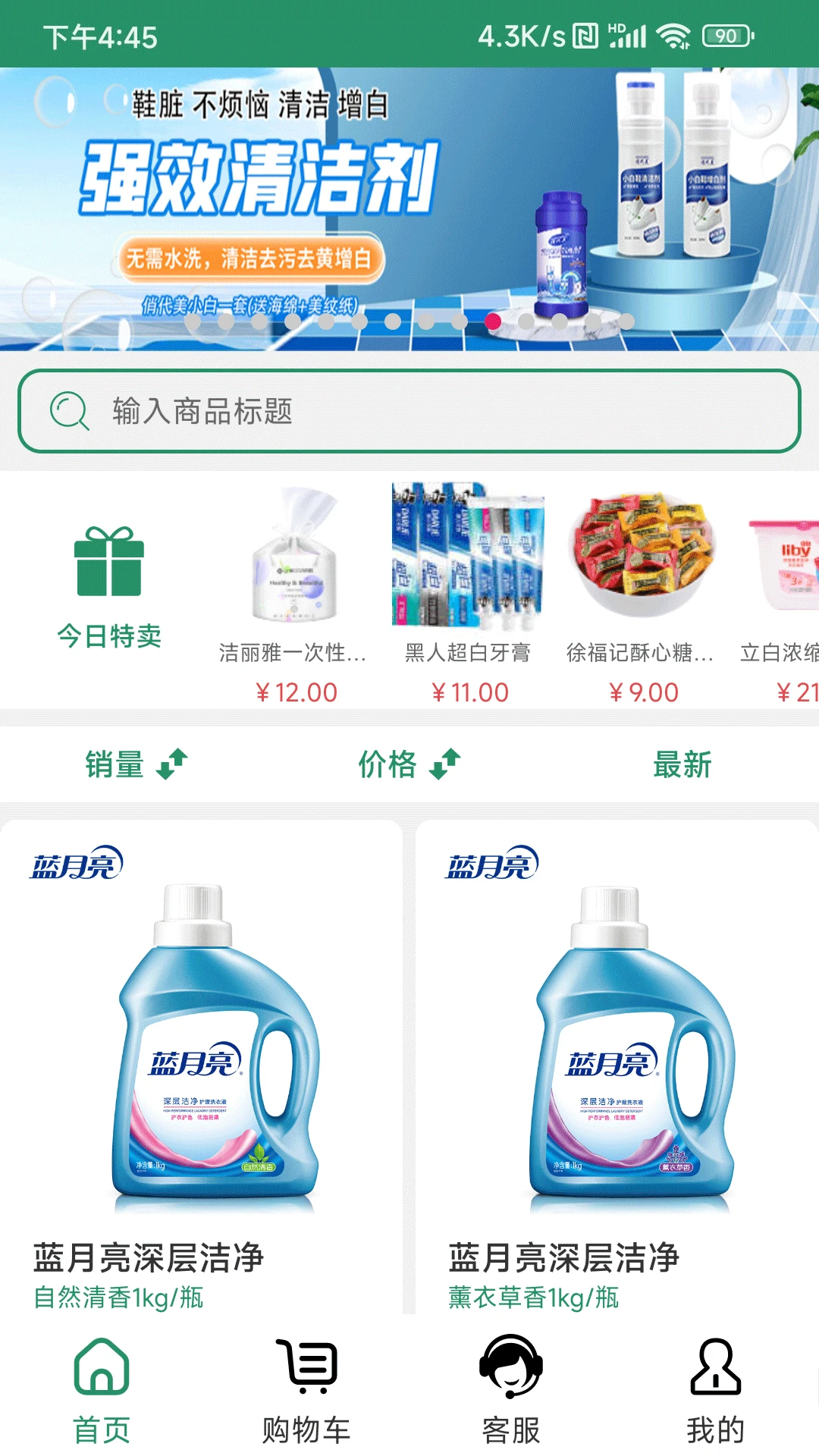The height and width of the screenshot is (1456, 819).
Task: Expand the 今日特卖 flash sale section
Action: [x=110, y=591]
